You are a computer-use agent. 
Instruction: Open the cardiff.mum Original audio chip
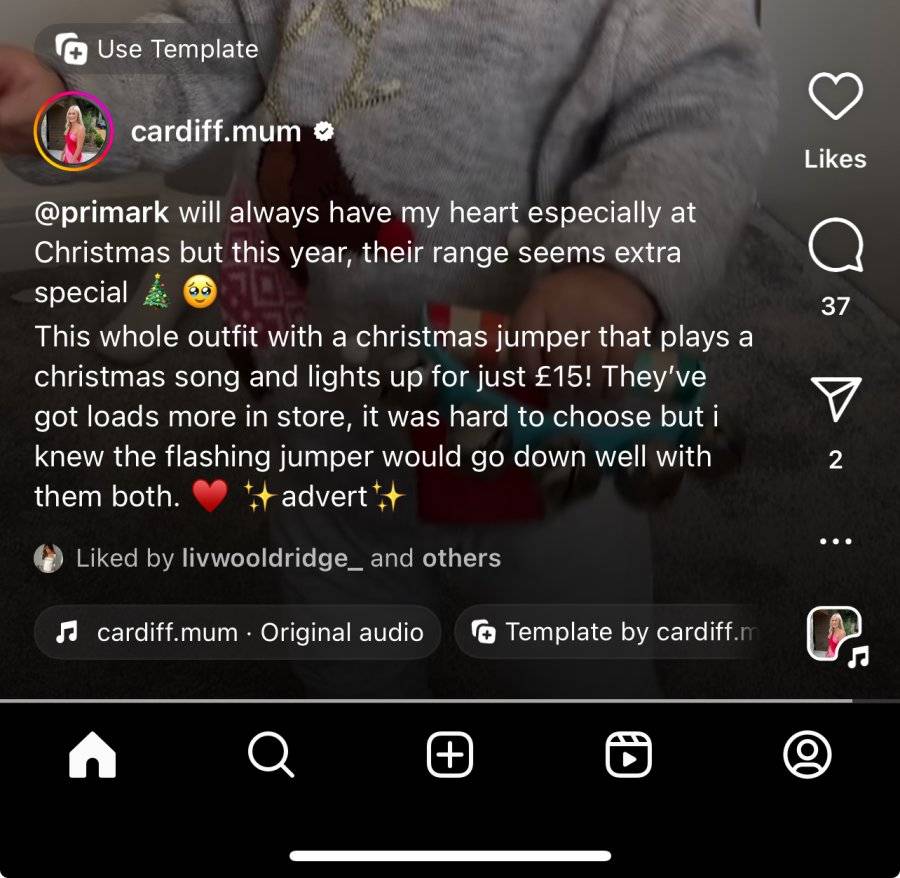(238, 632)
